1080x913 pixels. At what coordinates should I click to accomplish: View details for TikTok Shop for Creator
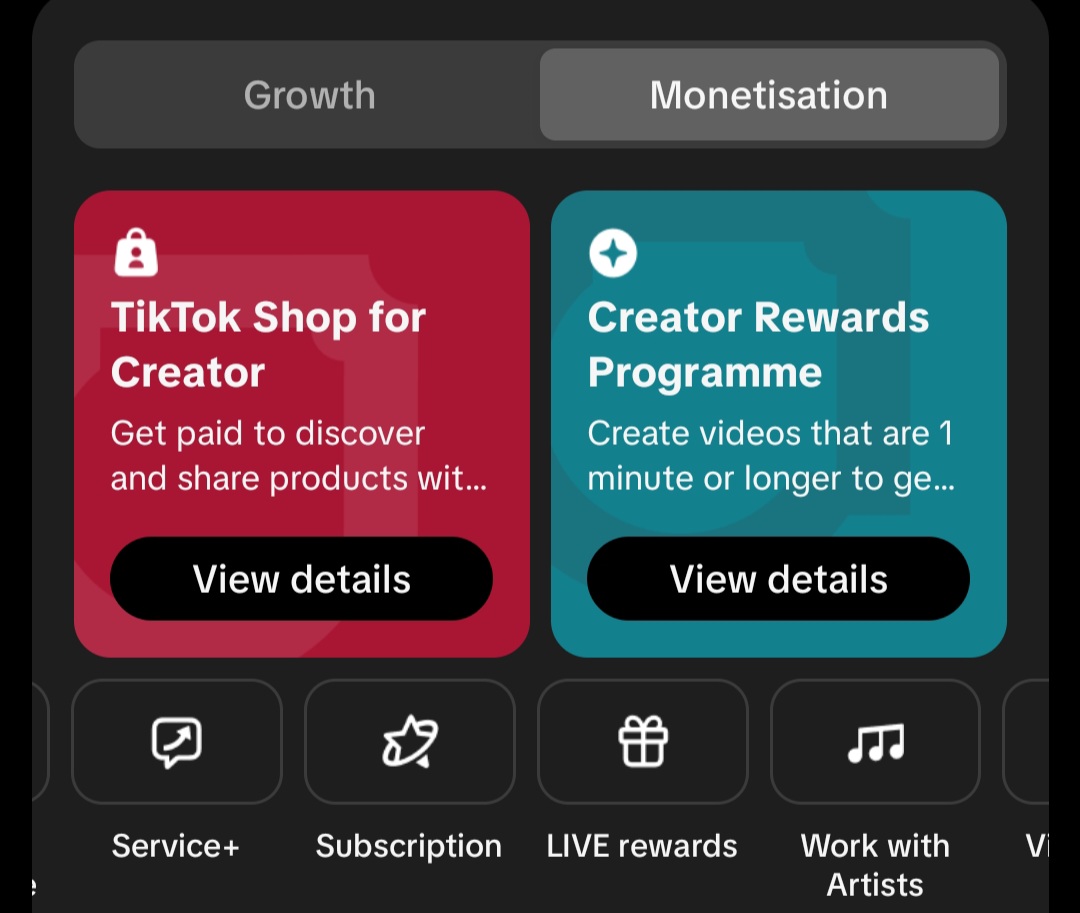tap(301, 579)
